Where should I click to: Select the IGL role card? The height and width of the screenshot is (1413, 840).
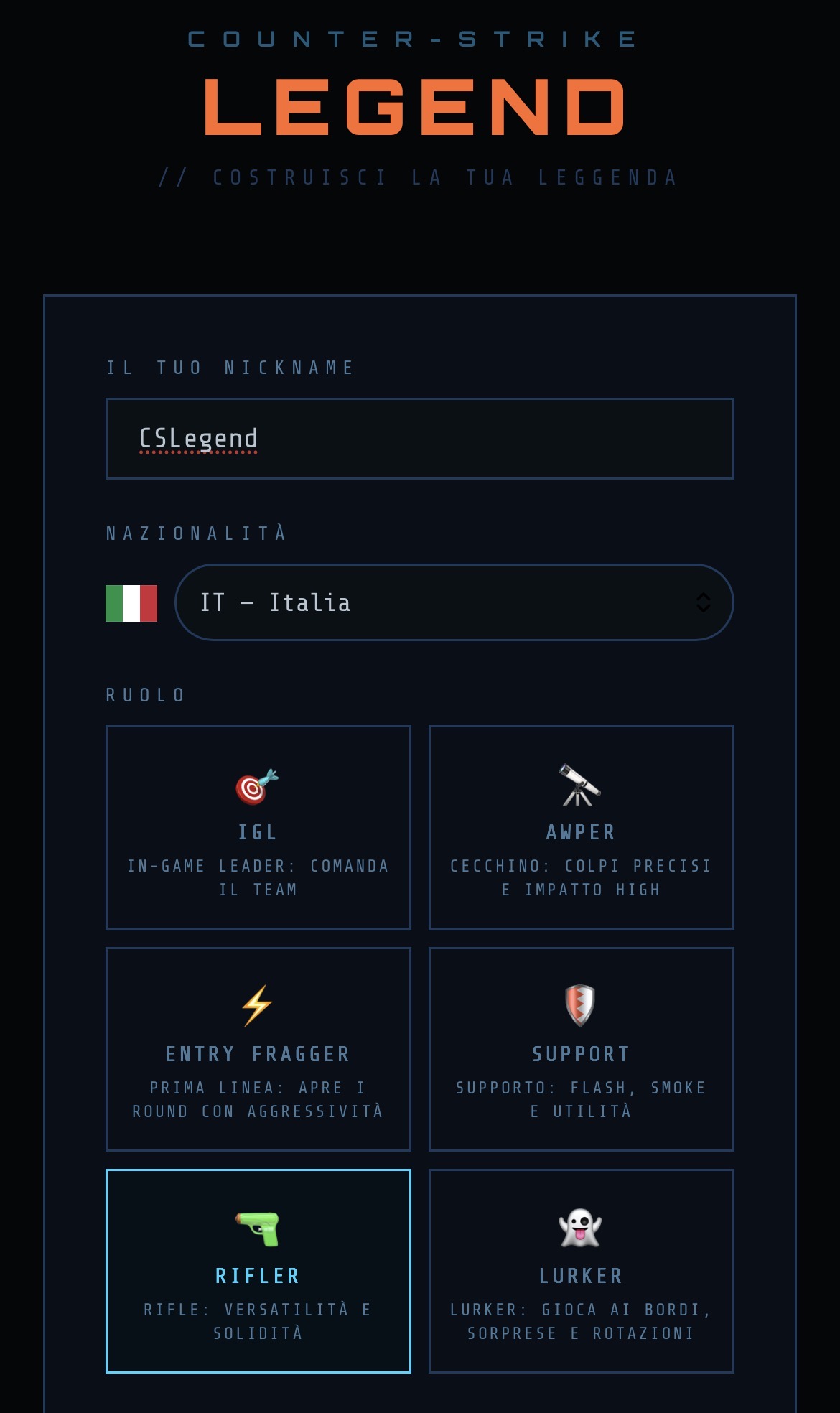click(x=258, y=827)
